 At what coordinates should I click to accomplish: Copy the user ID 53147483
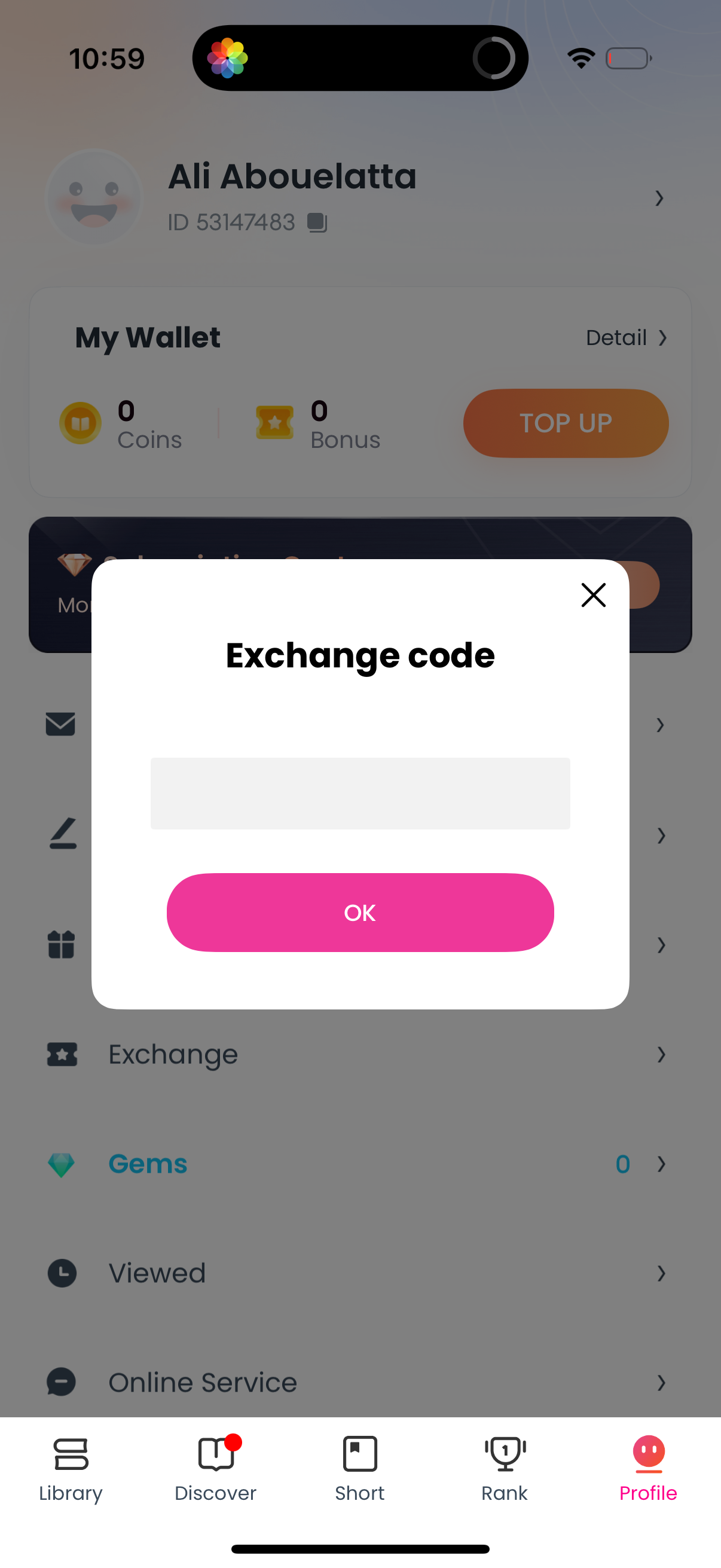tap(317, 223)
